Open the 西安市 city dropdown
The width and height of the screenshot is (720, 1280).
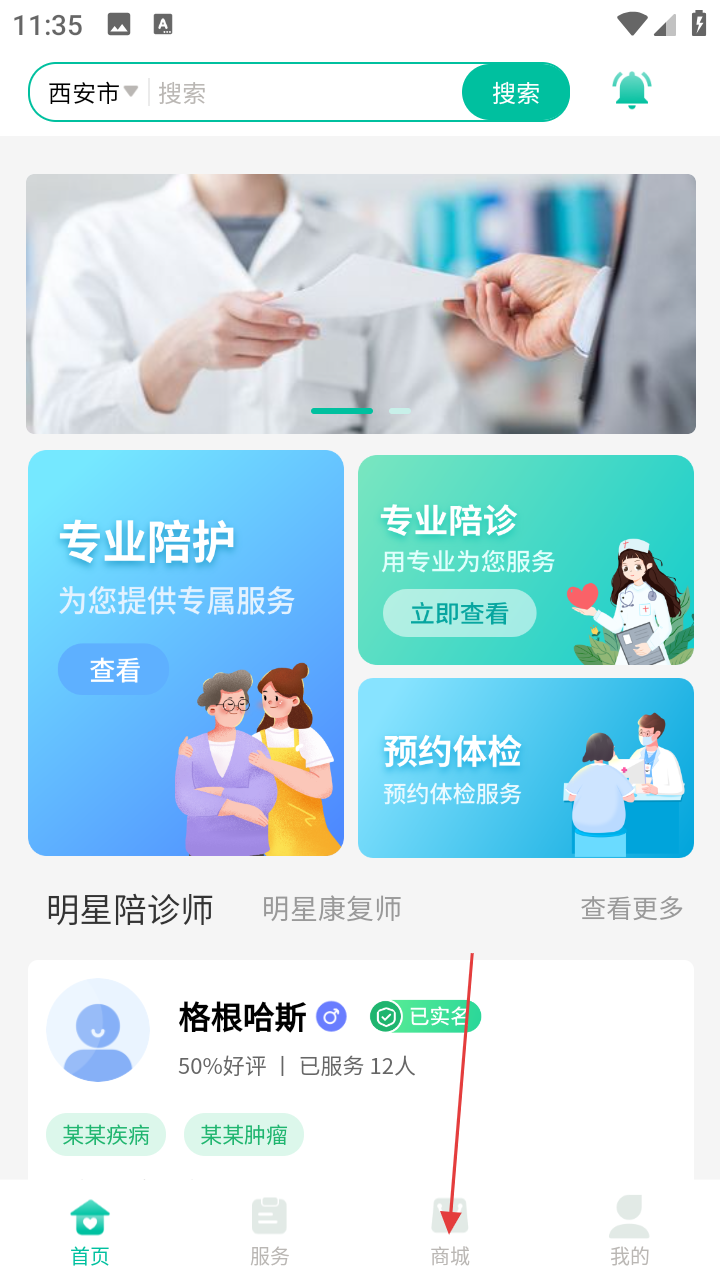[92, 93]
